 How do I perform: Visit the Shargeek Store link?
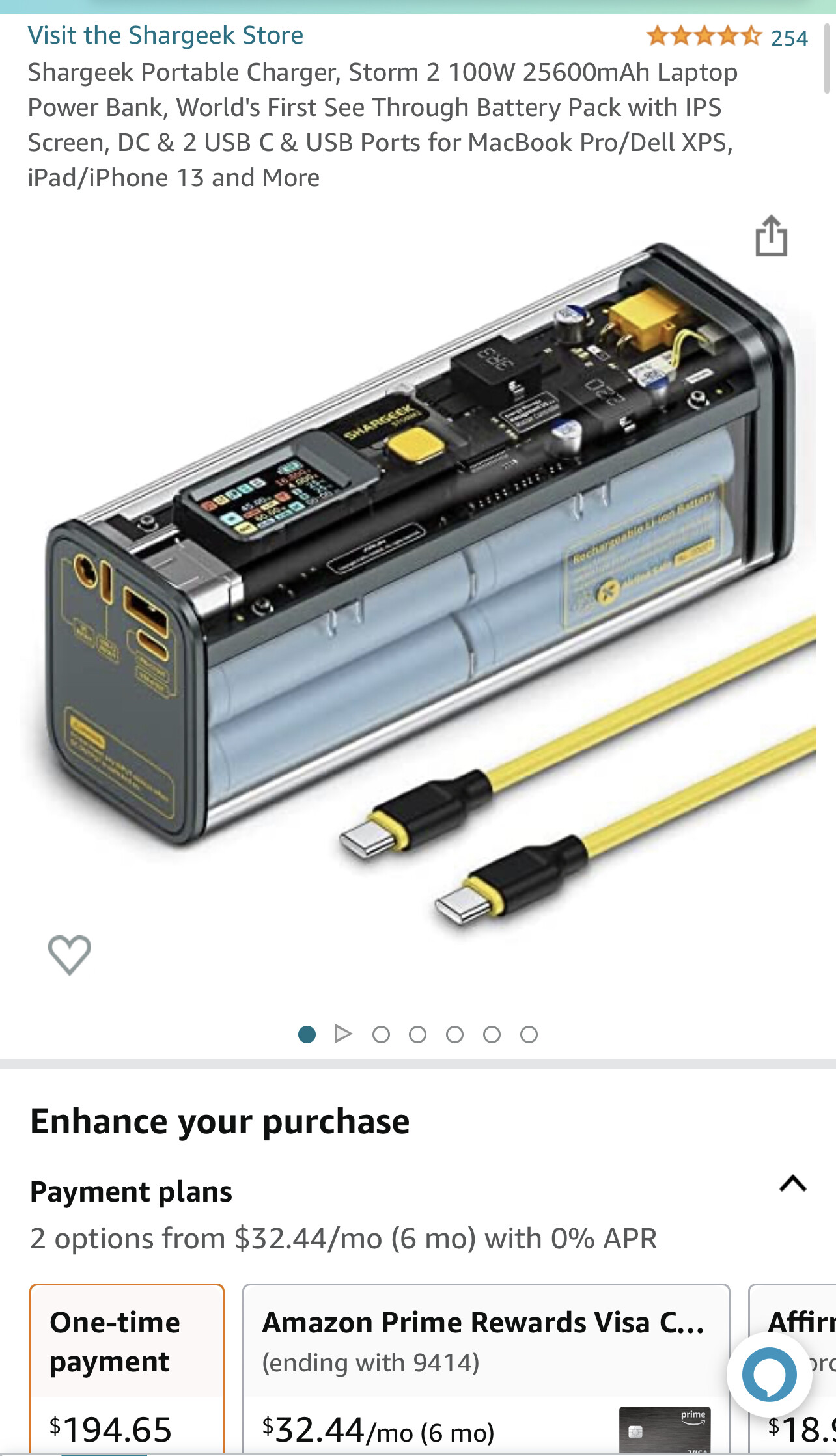[x=165, y=35]
